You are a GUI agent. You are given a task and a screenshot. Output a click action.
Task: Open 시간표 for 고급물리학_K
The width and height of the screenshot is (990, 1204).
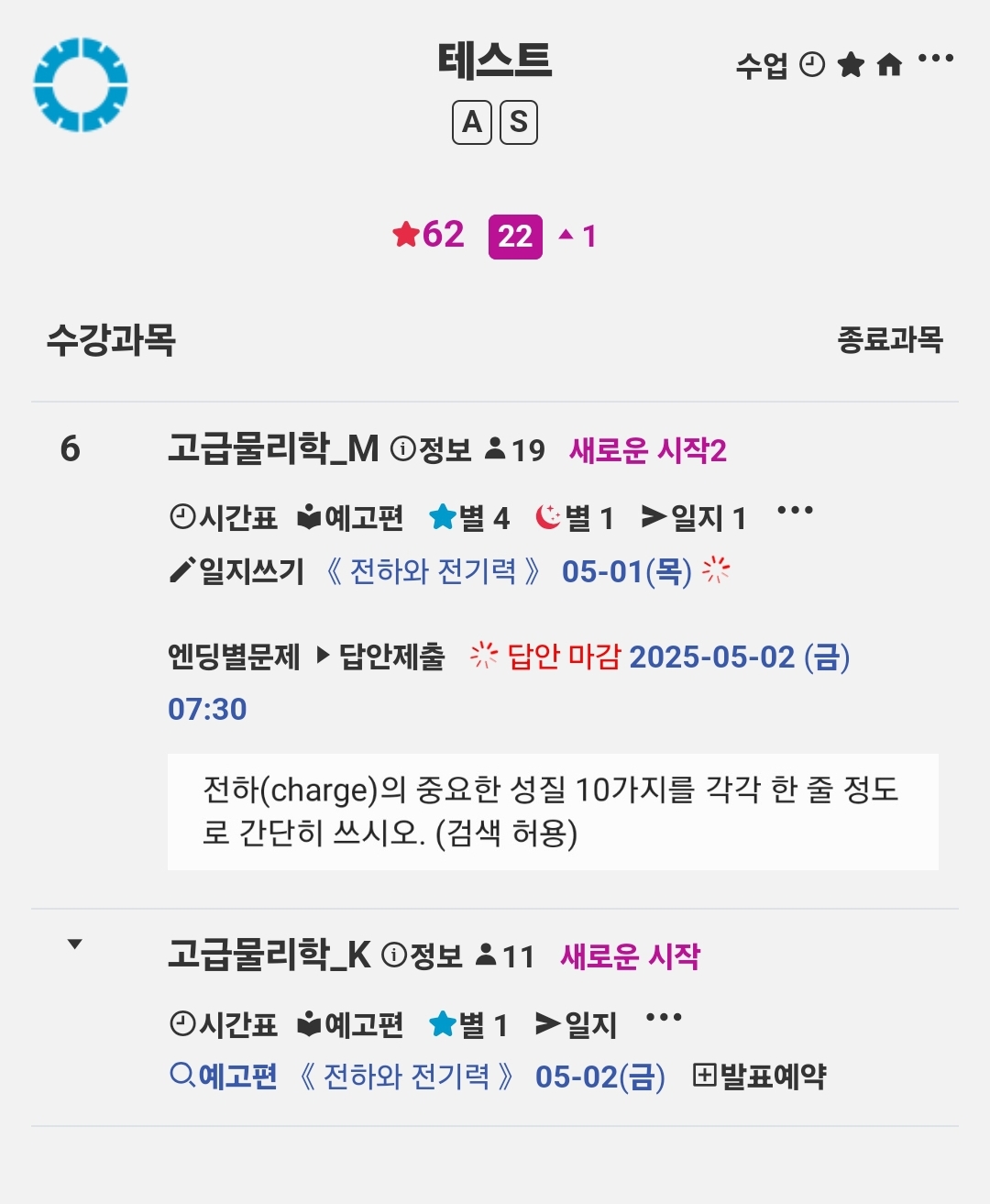(x=224, y=1024)
